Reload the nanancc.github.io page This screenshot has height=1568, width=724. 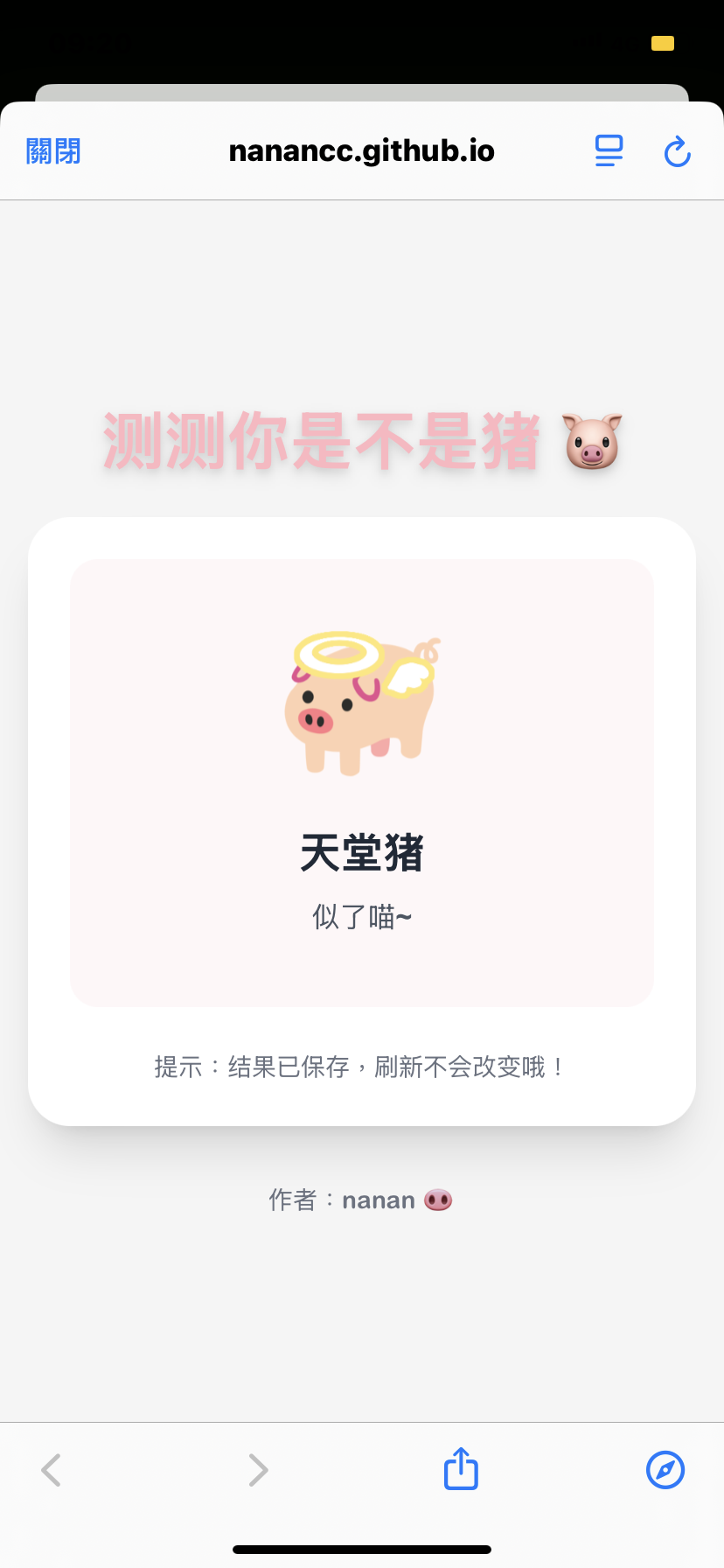pos(678,152)
